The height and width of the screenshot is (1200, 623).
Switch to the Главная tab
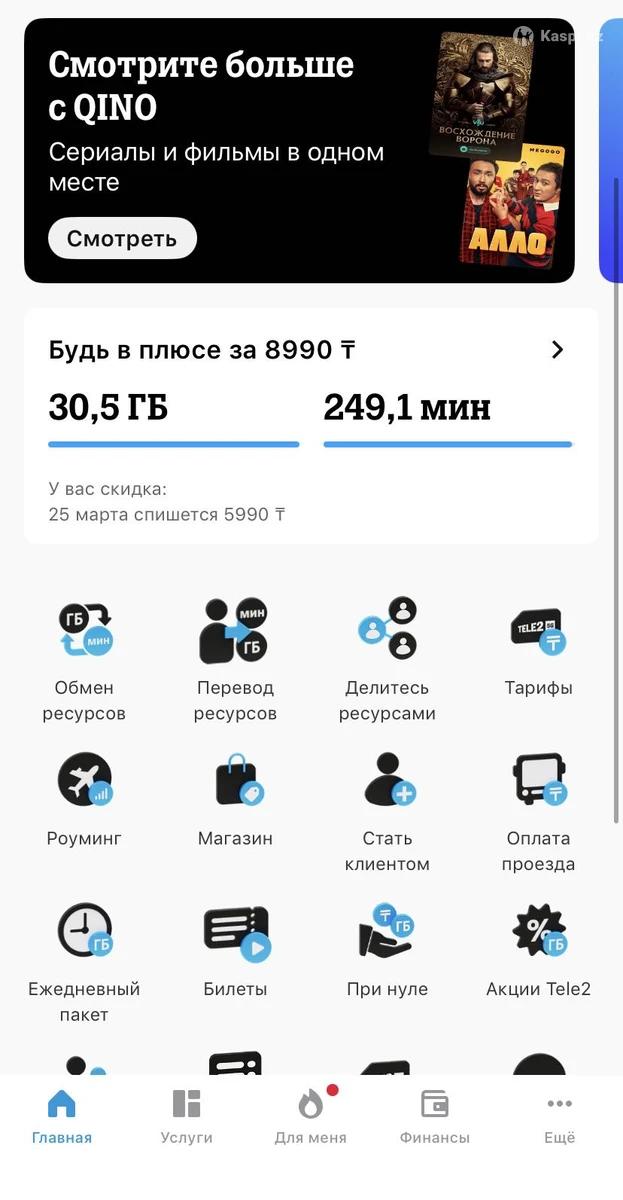click(x=62, y=1116)
